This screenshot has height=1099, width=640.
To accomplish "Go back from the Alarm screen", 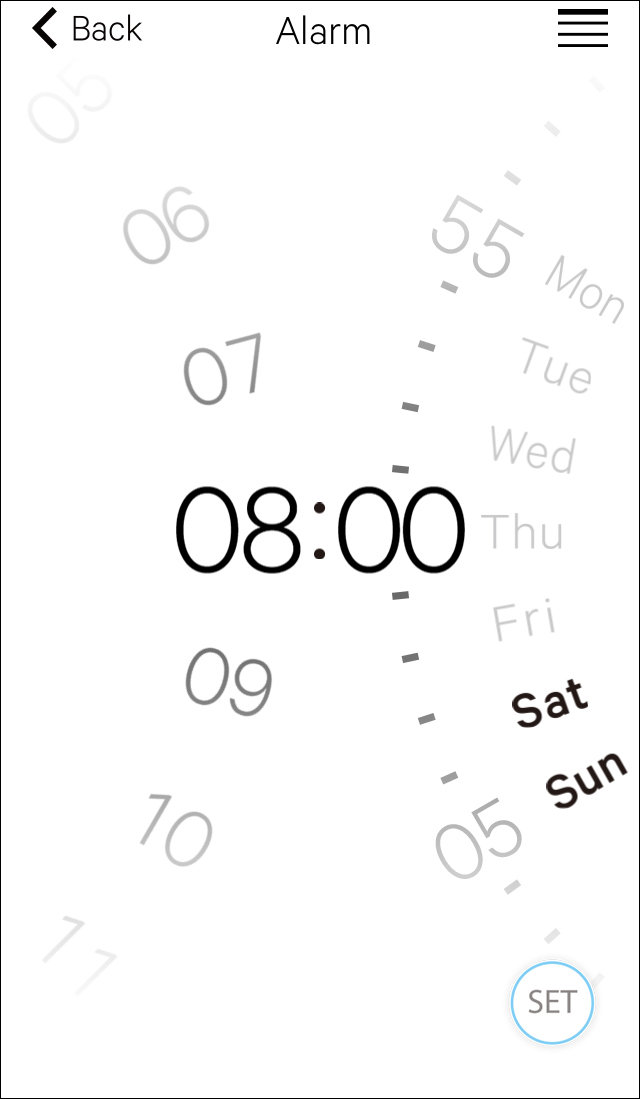I will (x=86, y=30).
